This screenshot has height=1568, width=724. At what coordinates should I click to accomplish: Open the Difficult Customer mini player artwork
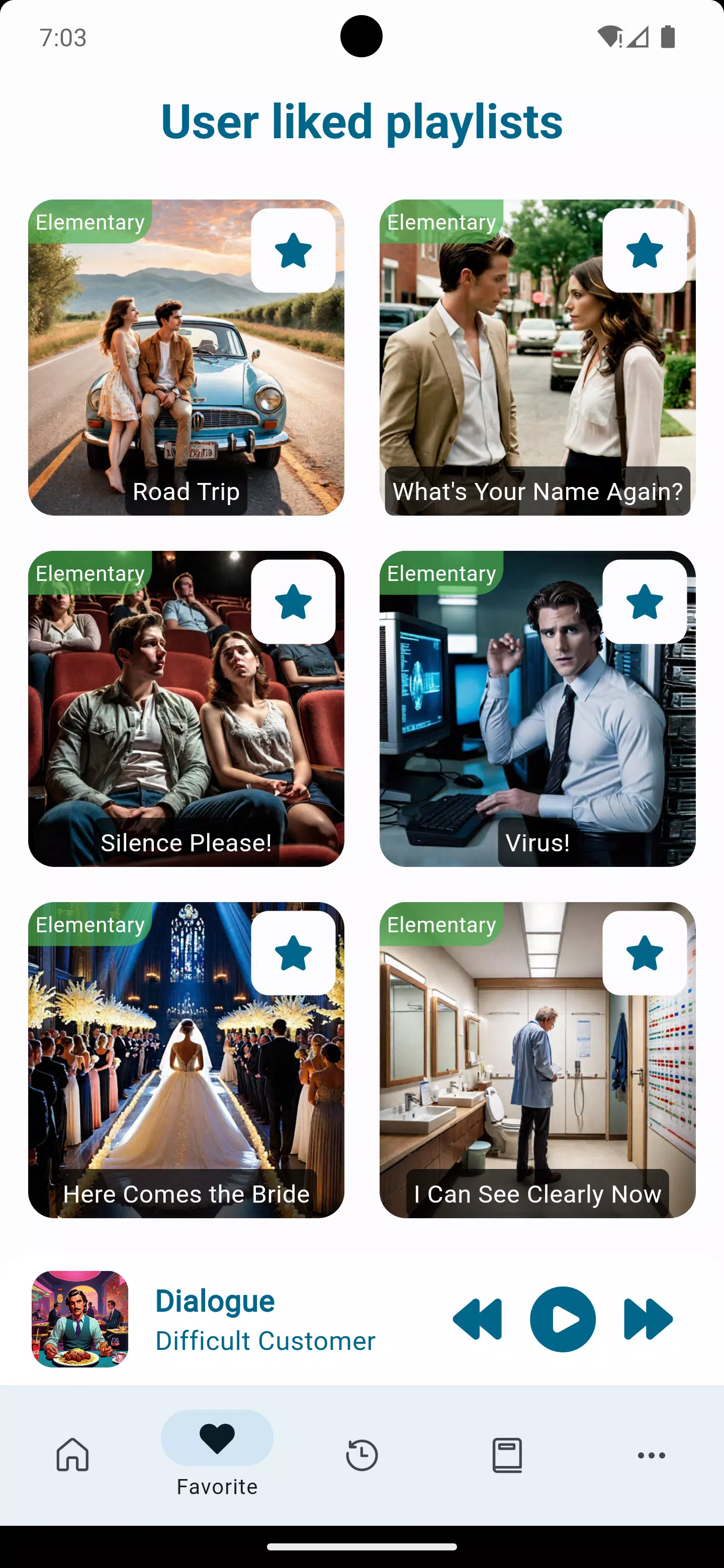click(80, 1319)
